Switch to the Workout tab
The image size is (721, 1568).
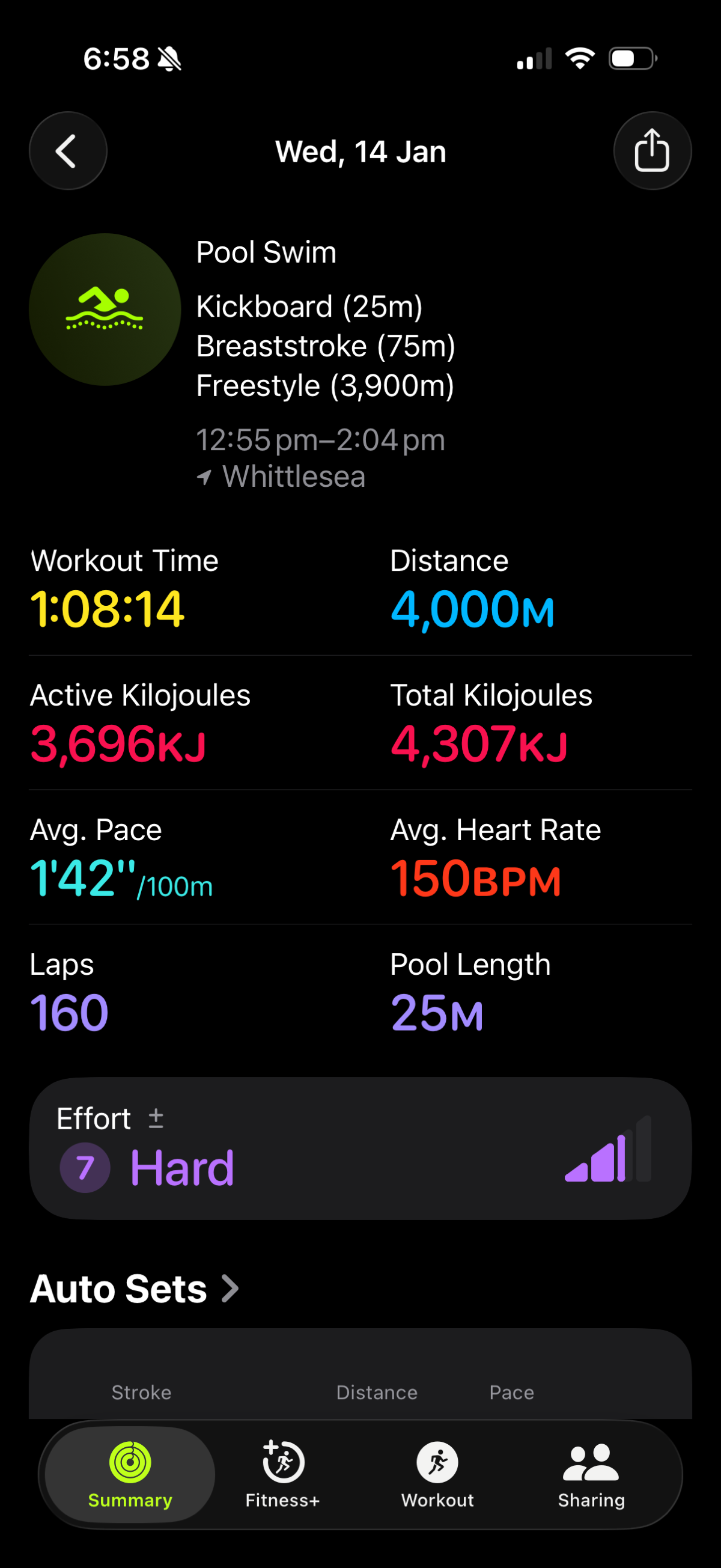click(437, 1473)
